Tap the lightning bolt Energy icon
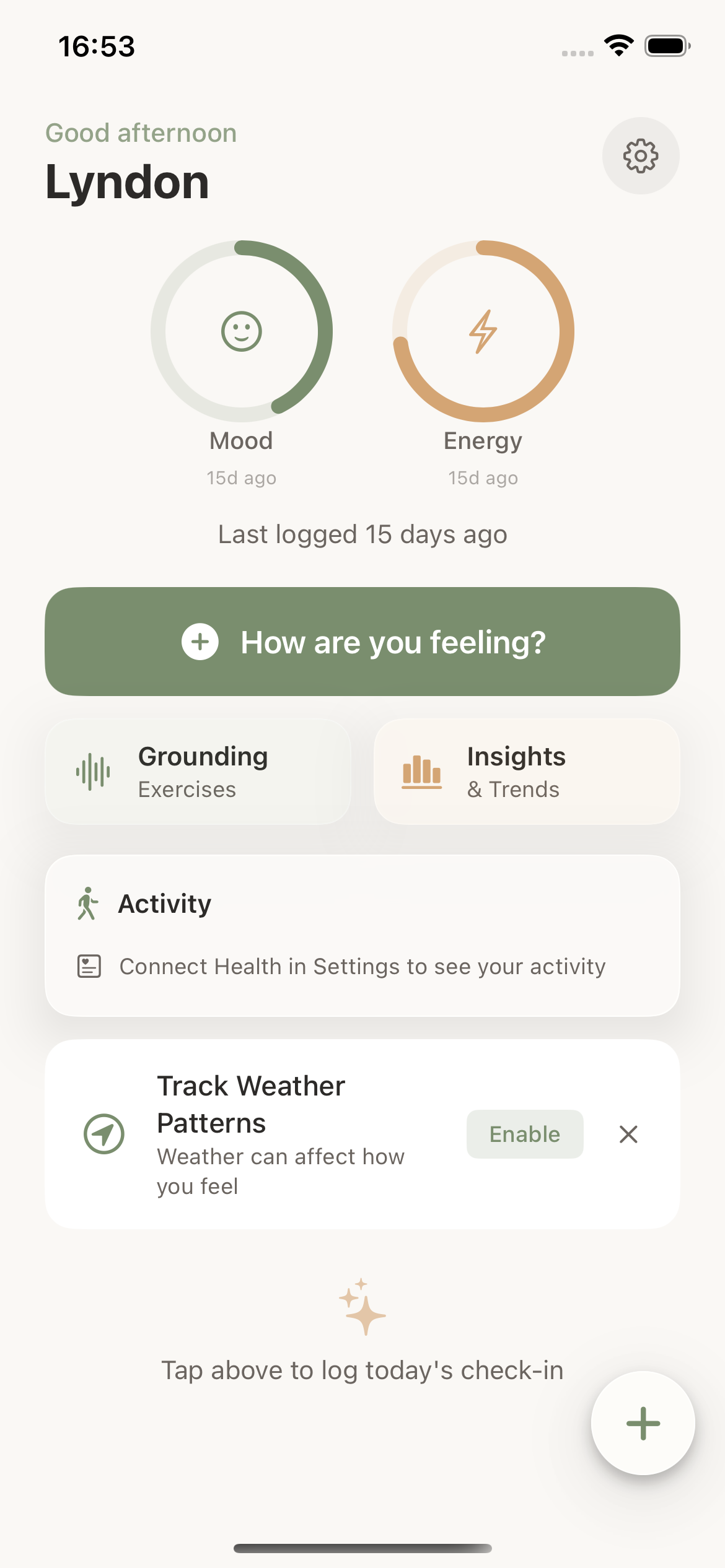The height and width of the screenshot is (1568, 725). [483, 331]
